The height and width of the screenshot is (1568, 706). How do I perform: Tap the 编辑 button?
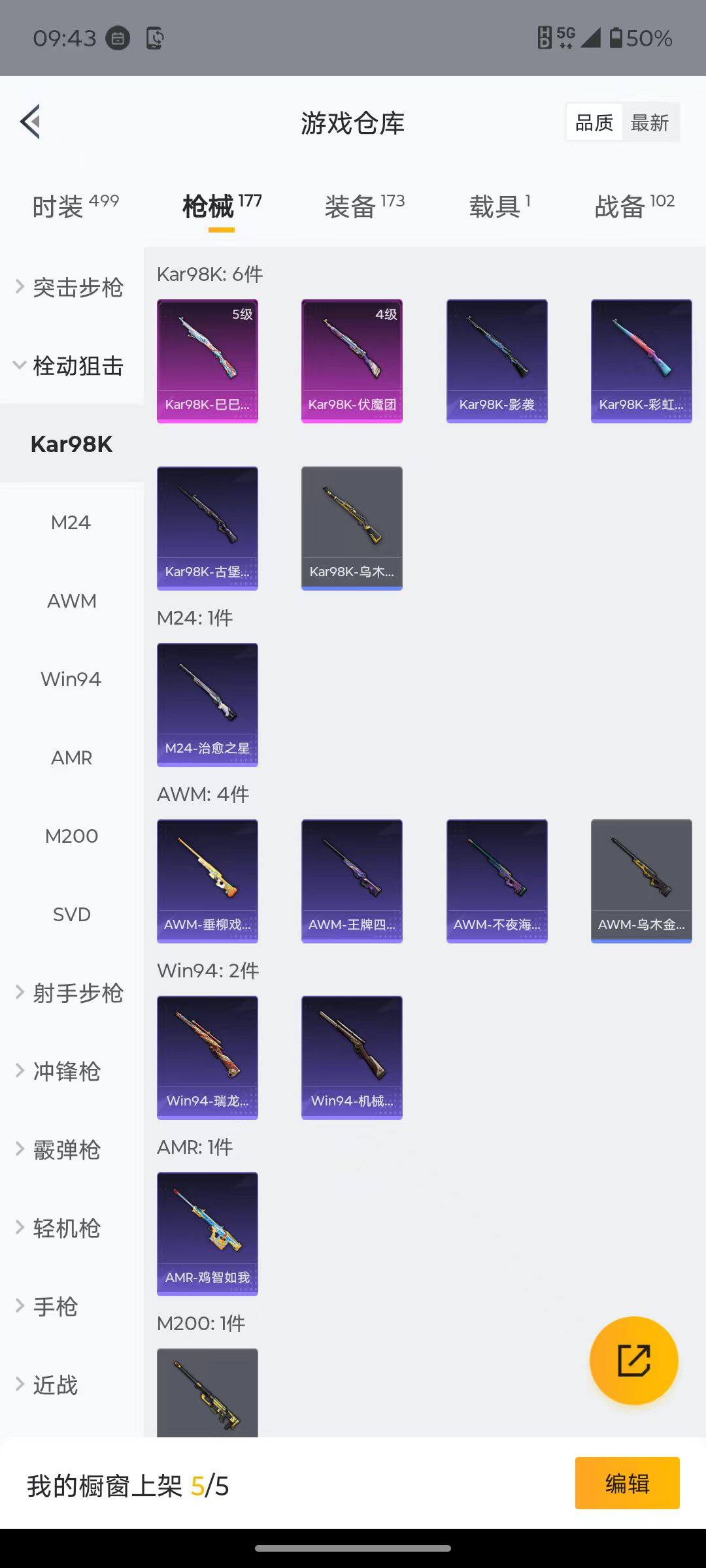(x=627, y=1483)
